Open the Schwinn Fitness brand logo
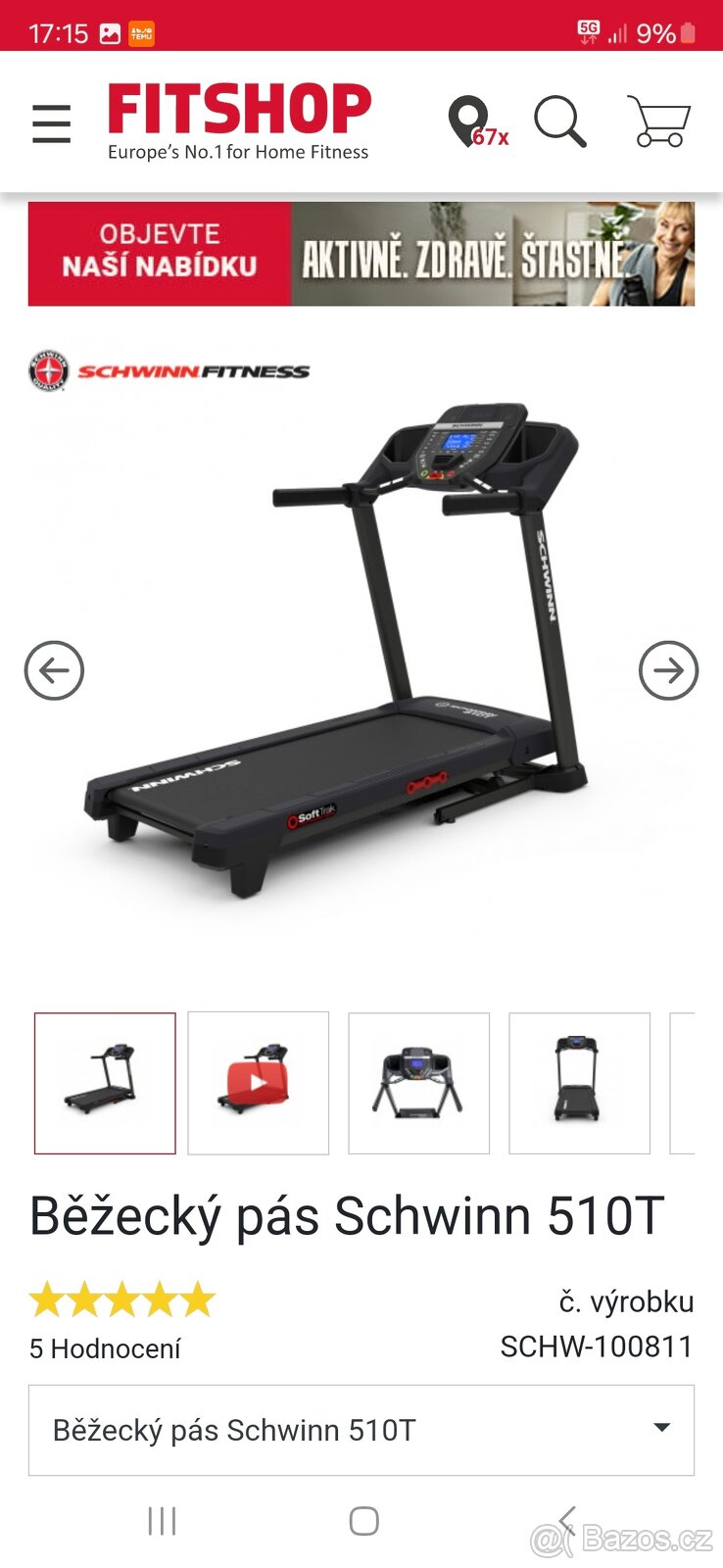Image resolution: width=723 pixels, height=1568 pixels. [x=169, y=371]
